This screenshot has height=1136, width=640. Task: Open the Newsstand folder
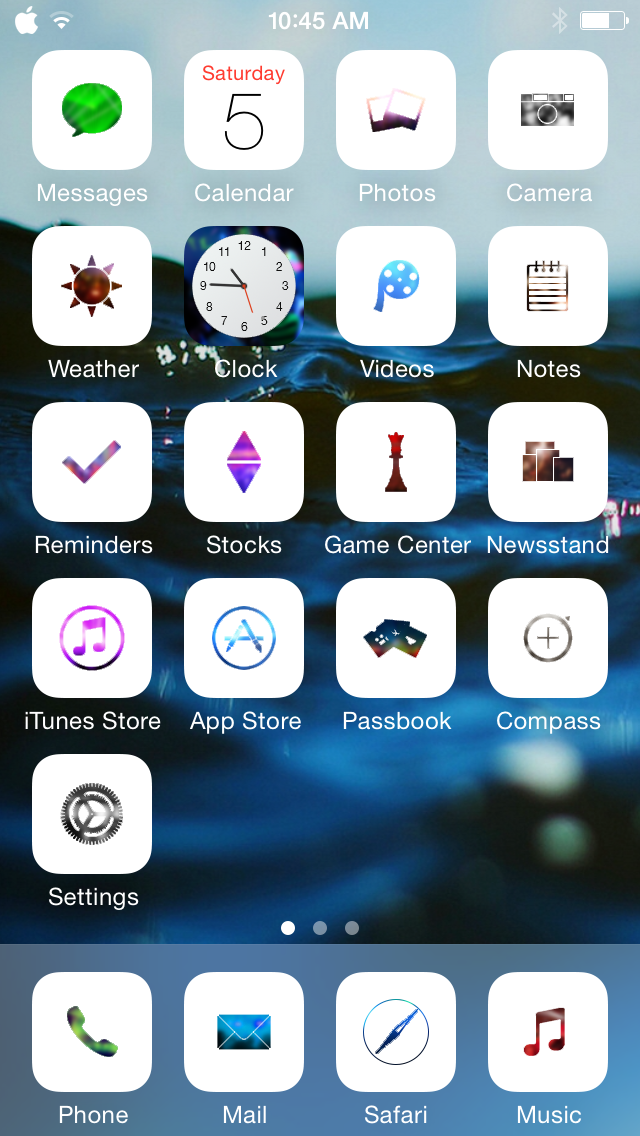(x=548, y=462)
